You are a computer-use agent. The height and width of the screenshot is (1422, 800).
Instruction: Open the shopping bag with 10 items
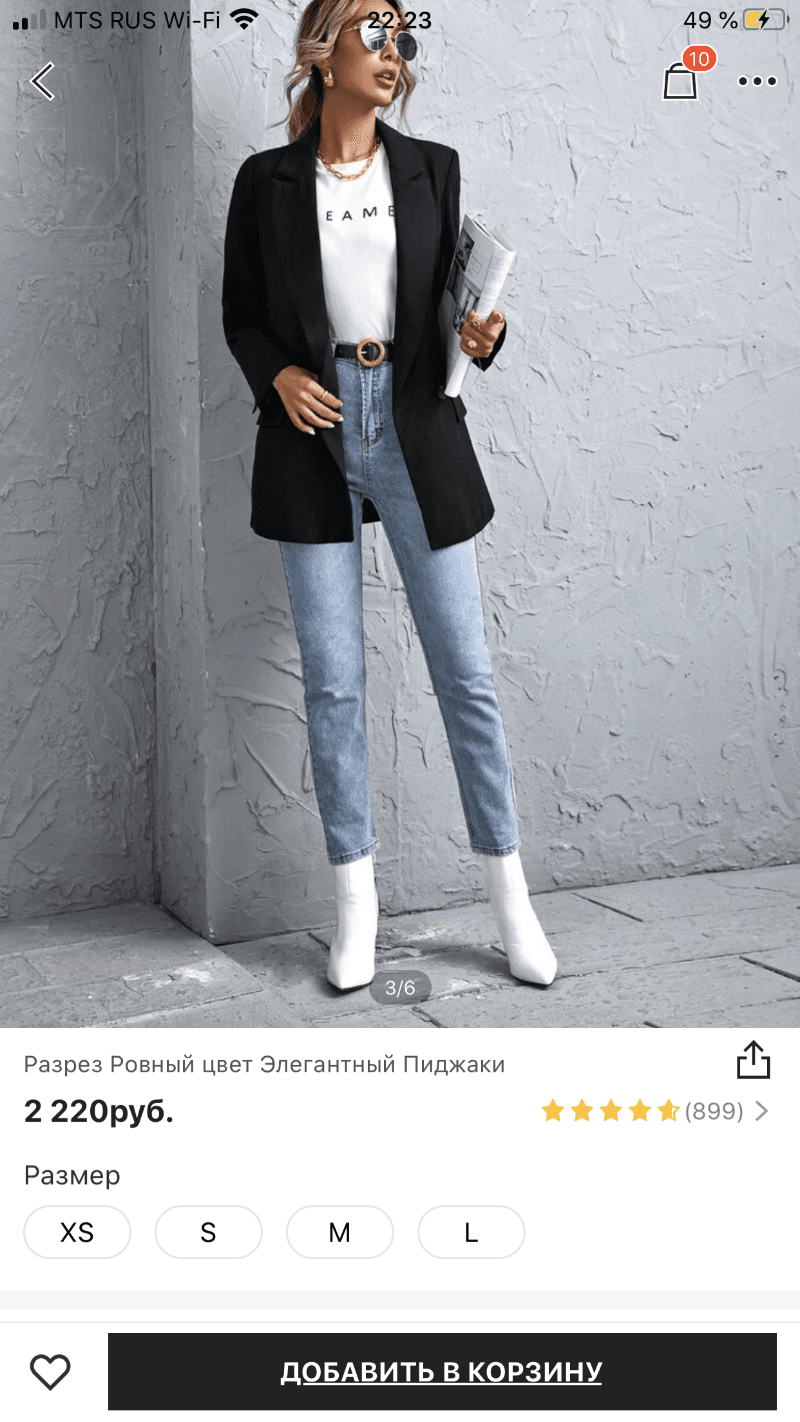pos(683,76)
